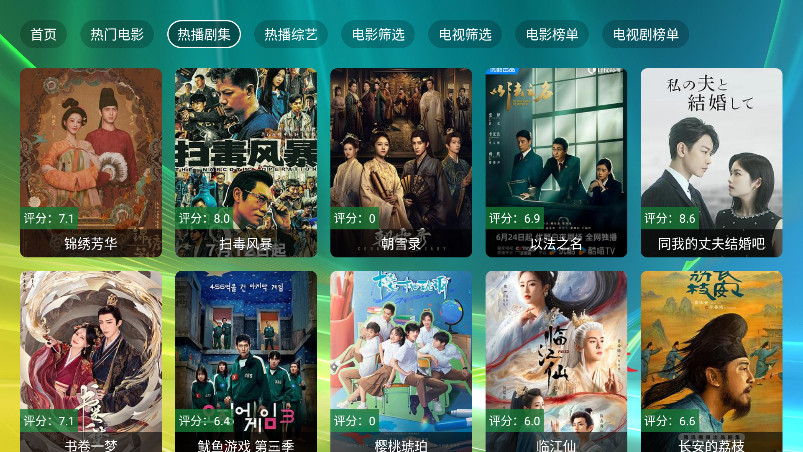Switch to 电视筛选 tab

click(x=465, y=35)
